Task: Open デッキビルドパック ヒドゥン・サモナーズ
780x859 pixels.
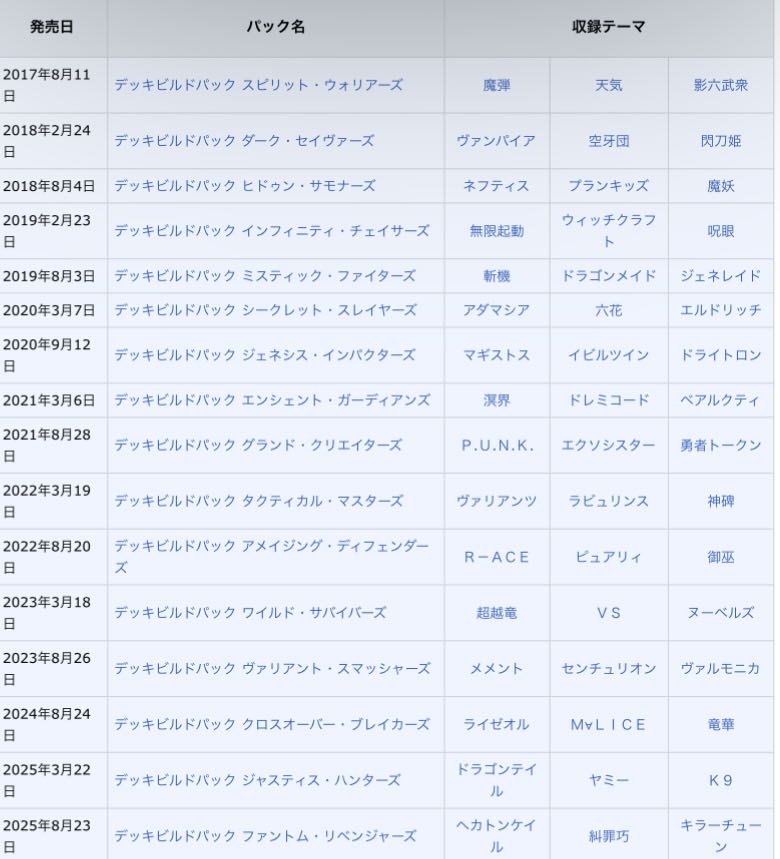Action: click(245, 186)
